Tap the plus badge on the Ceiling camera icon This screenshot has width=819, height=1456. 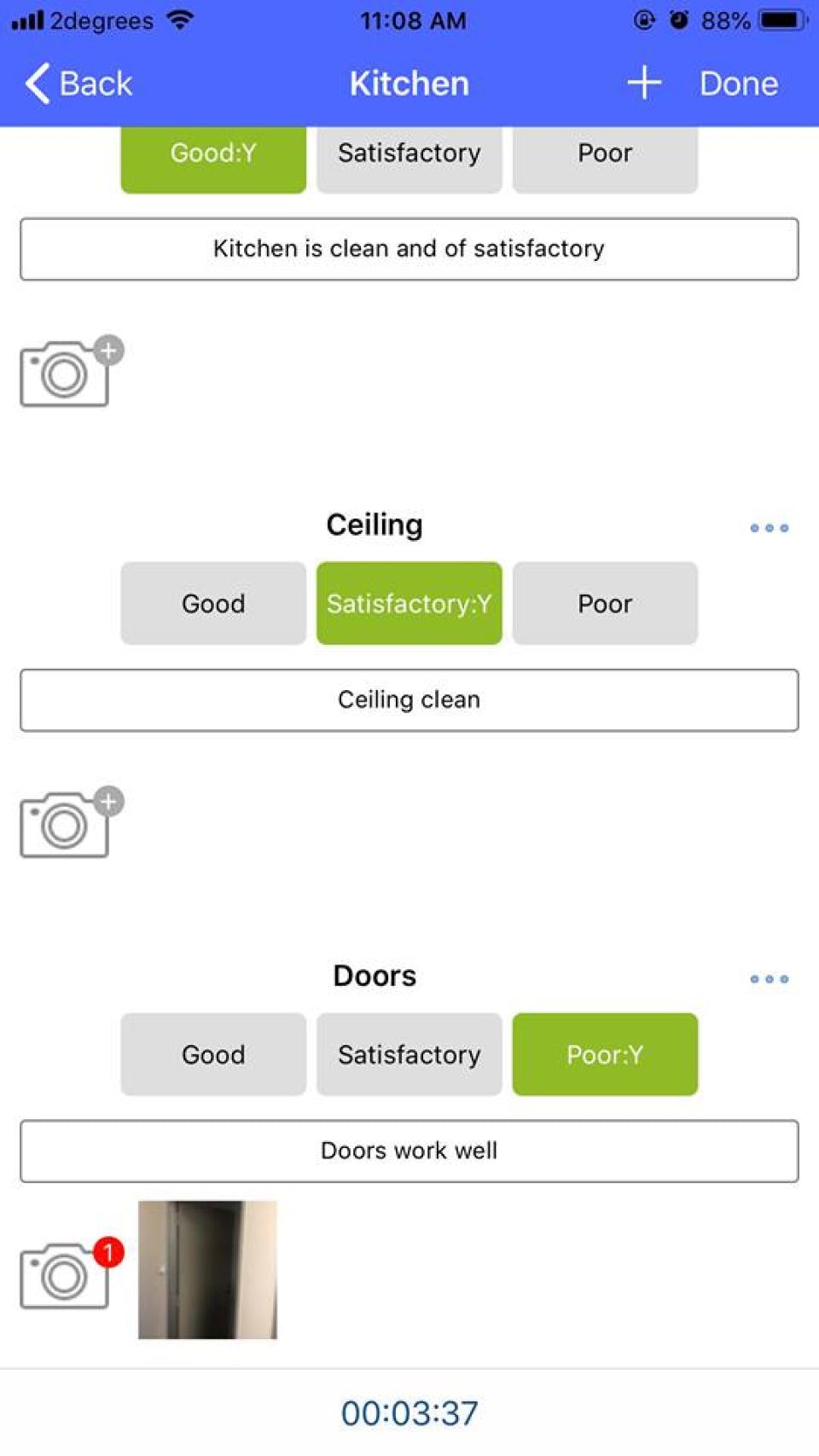tap(109, 800)
